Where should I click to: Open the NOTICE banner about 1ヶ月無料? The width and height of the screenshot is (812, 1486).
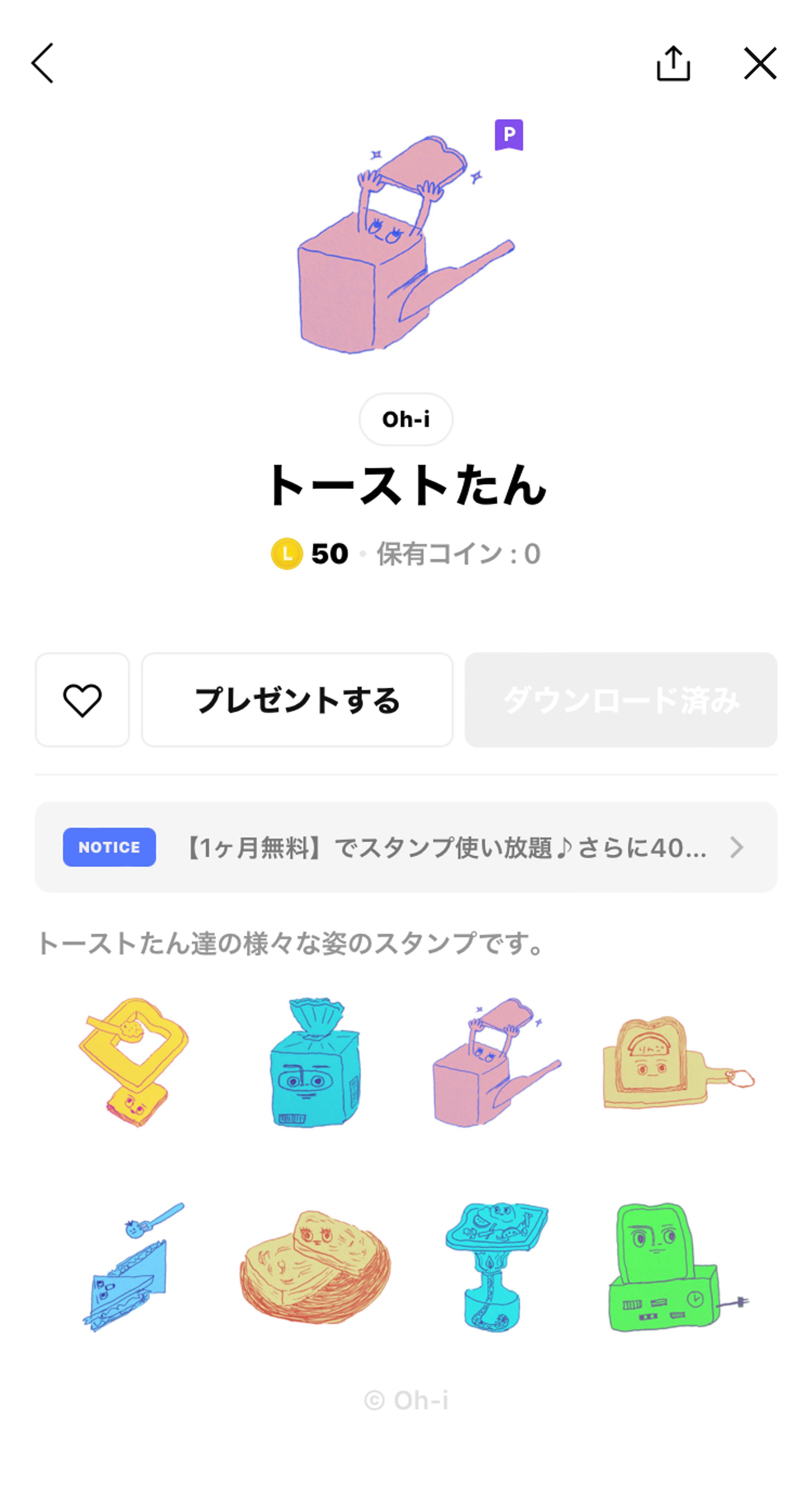tap(406, 847)
